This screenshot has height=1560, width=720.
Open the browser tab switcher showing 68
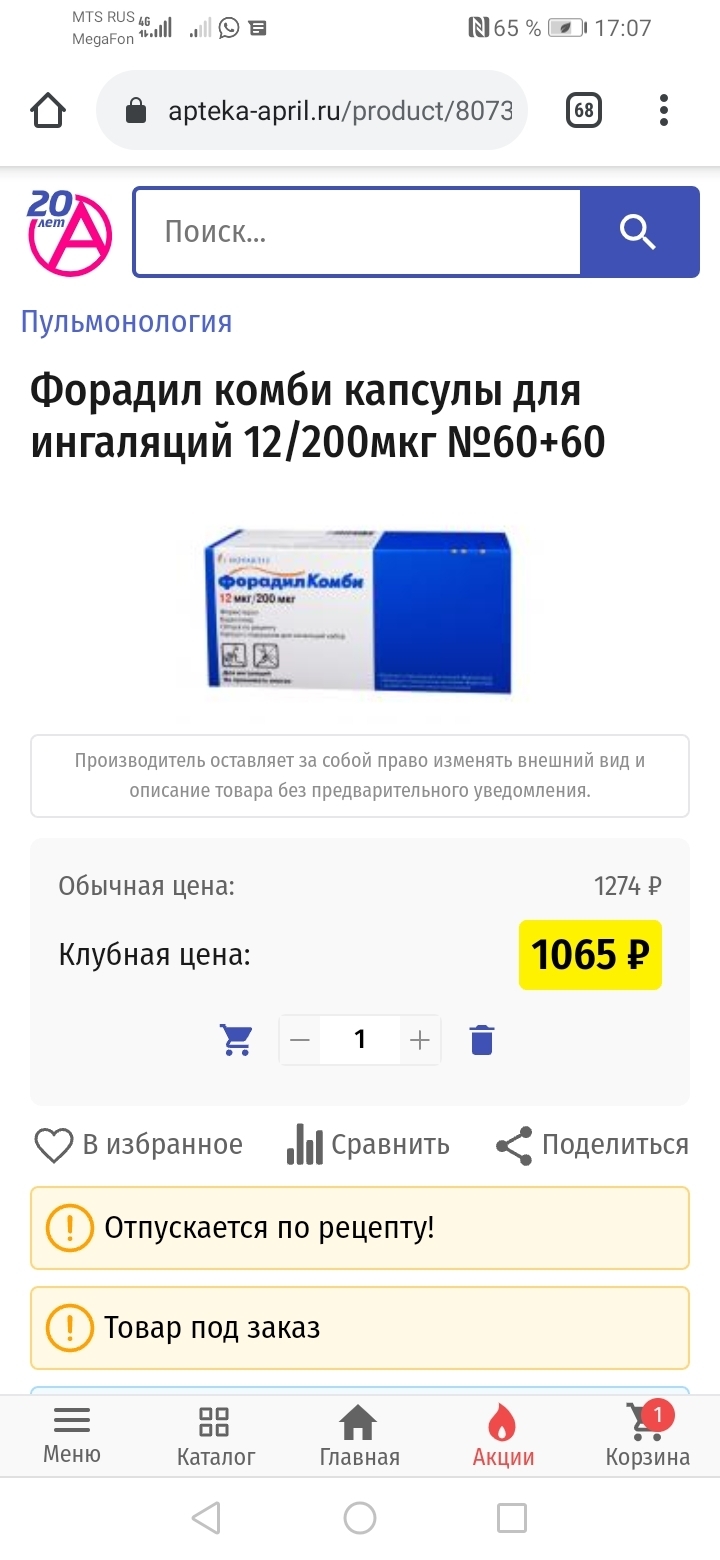click(584, 110)
